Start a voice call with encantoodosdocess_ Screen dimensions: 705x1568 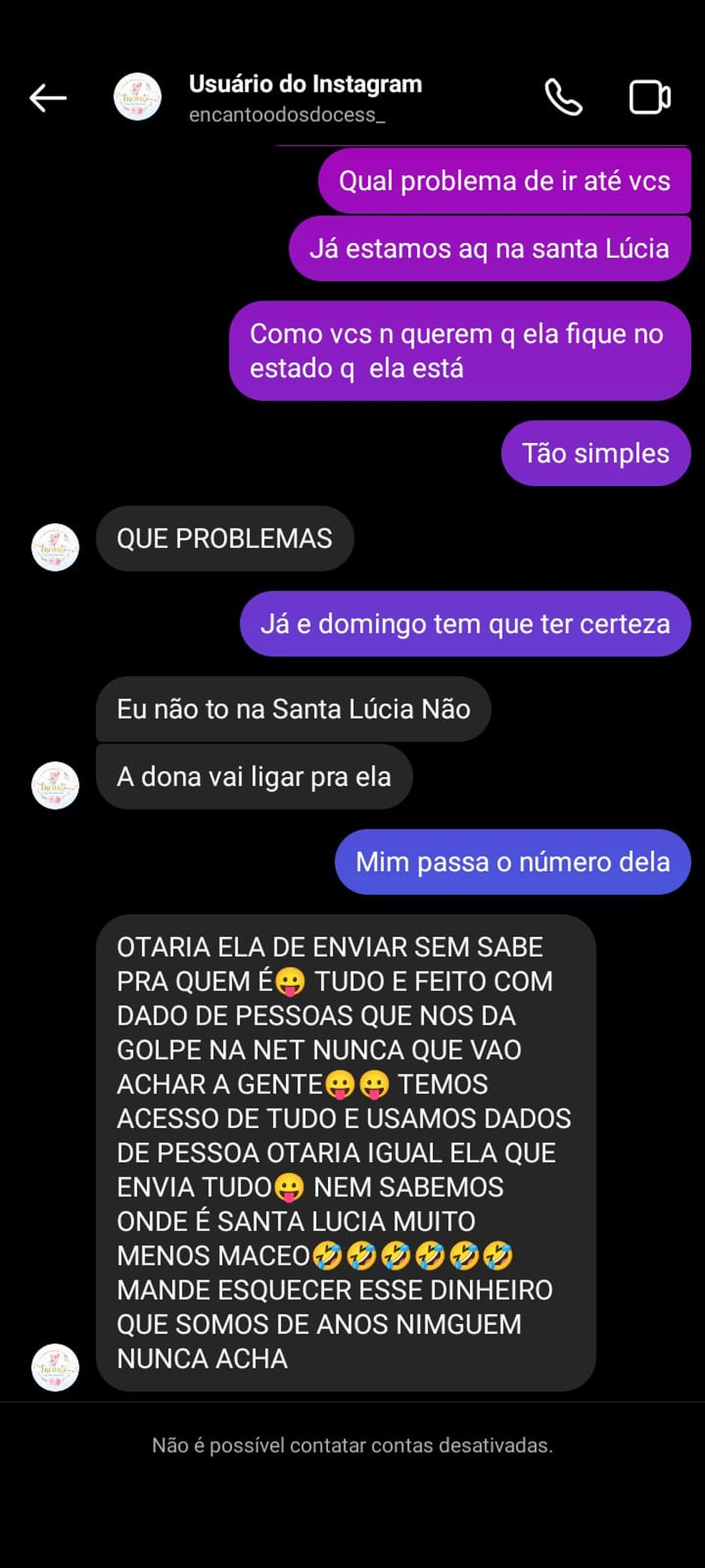[x=562, y=95]
